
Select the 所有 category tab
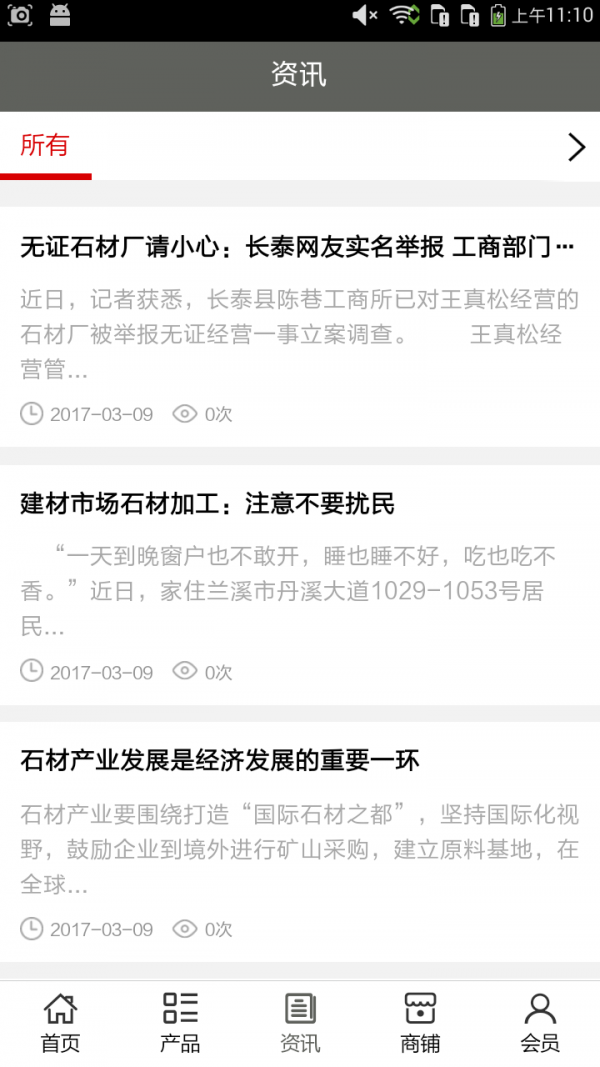(x=45, y=146)
